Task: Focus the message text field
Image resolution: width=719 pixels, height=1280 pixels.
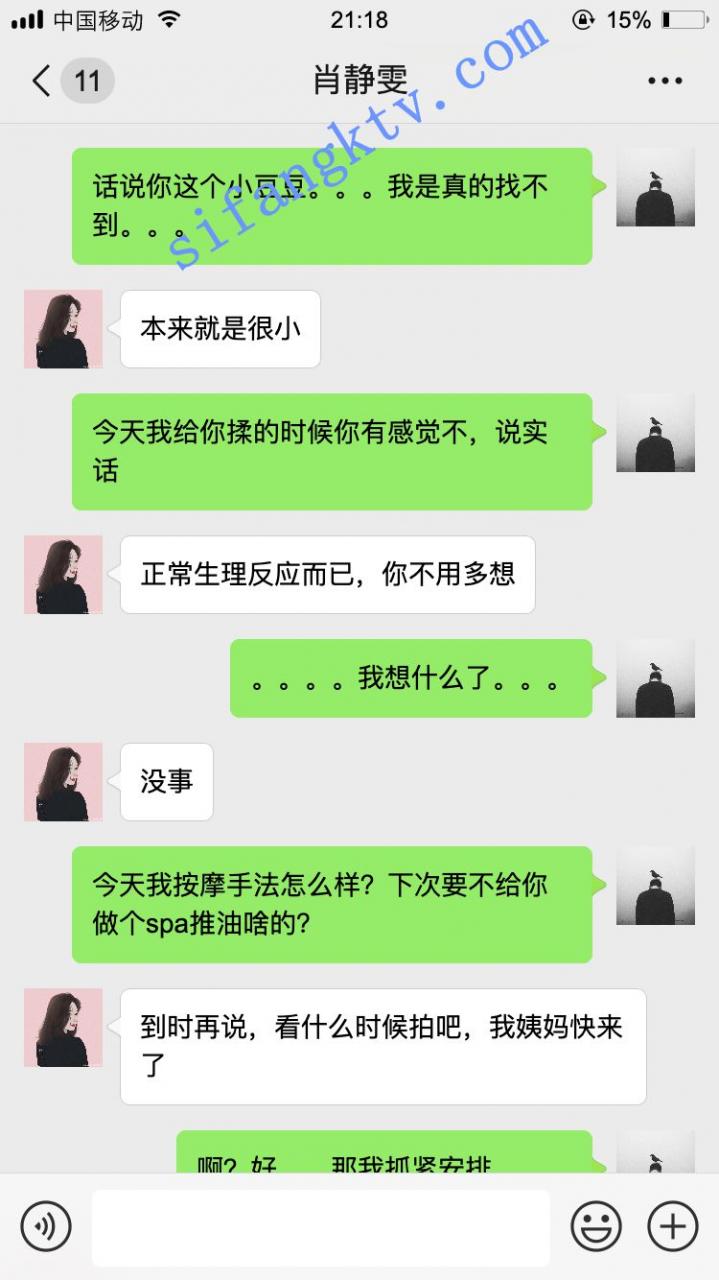Action: [x=320, y=1227]
